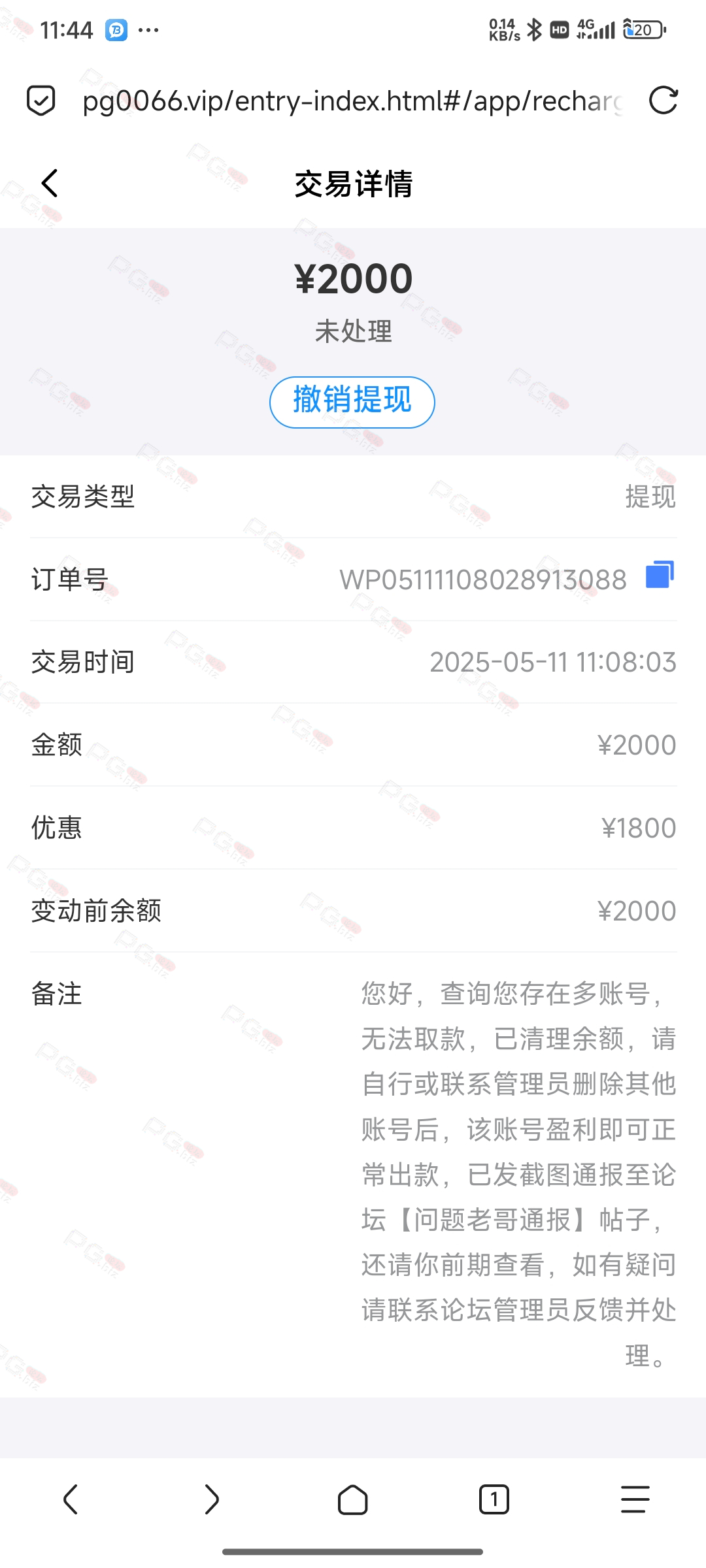Copy the order number WP051111080289130​88
This screenshot has width=706, height=1568.
[x=660, y=575]
